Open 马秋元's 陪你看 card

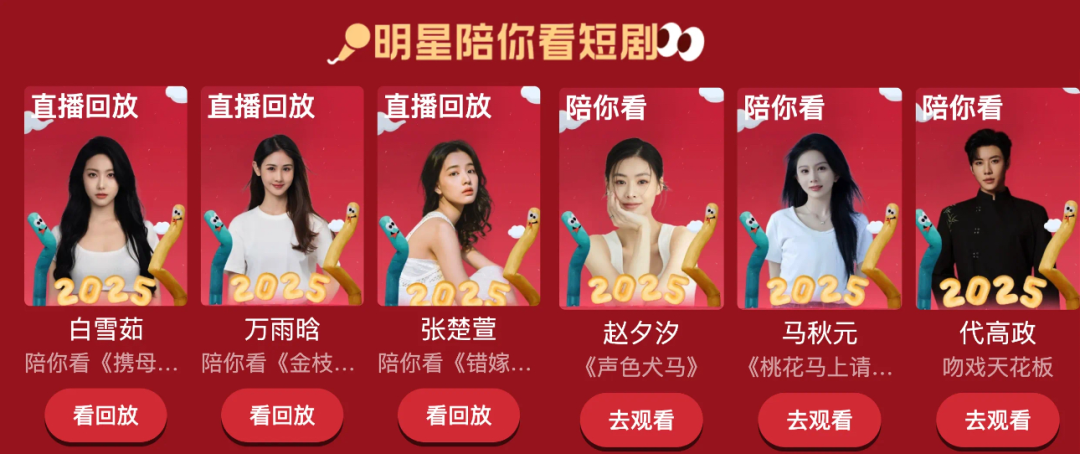click(819, 199)
